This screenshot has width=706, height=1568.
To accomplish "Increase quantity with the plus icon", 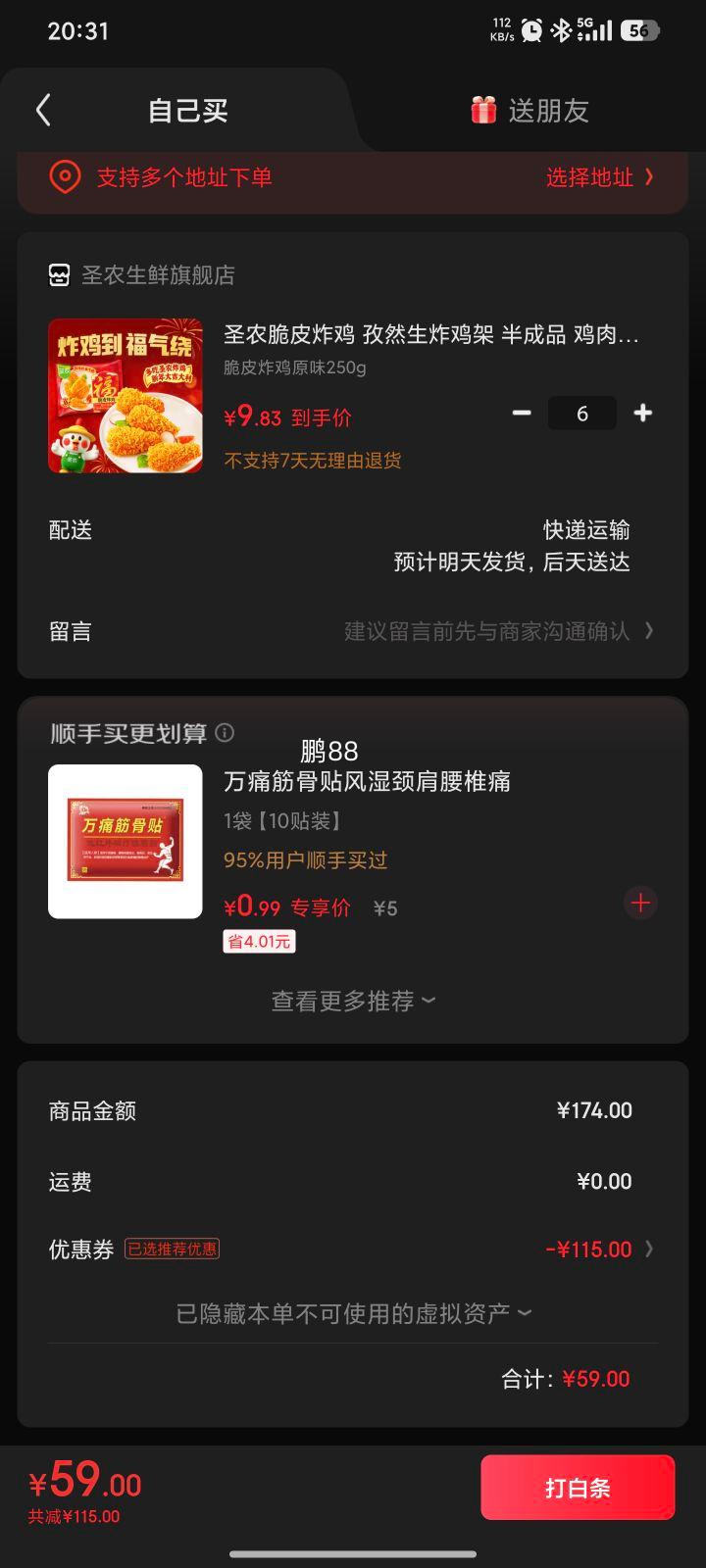I will point(642,414).
